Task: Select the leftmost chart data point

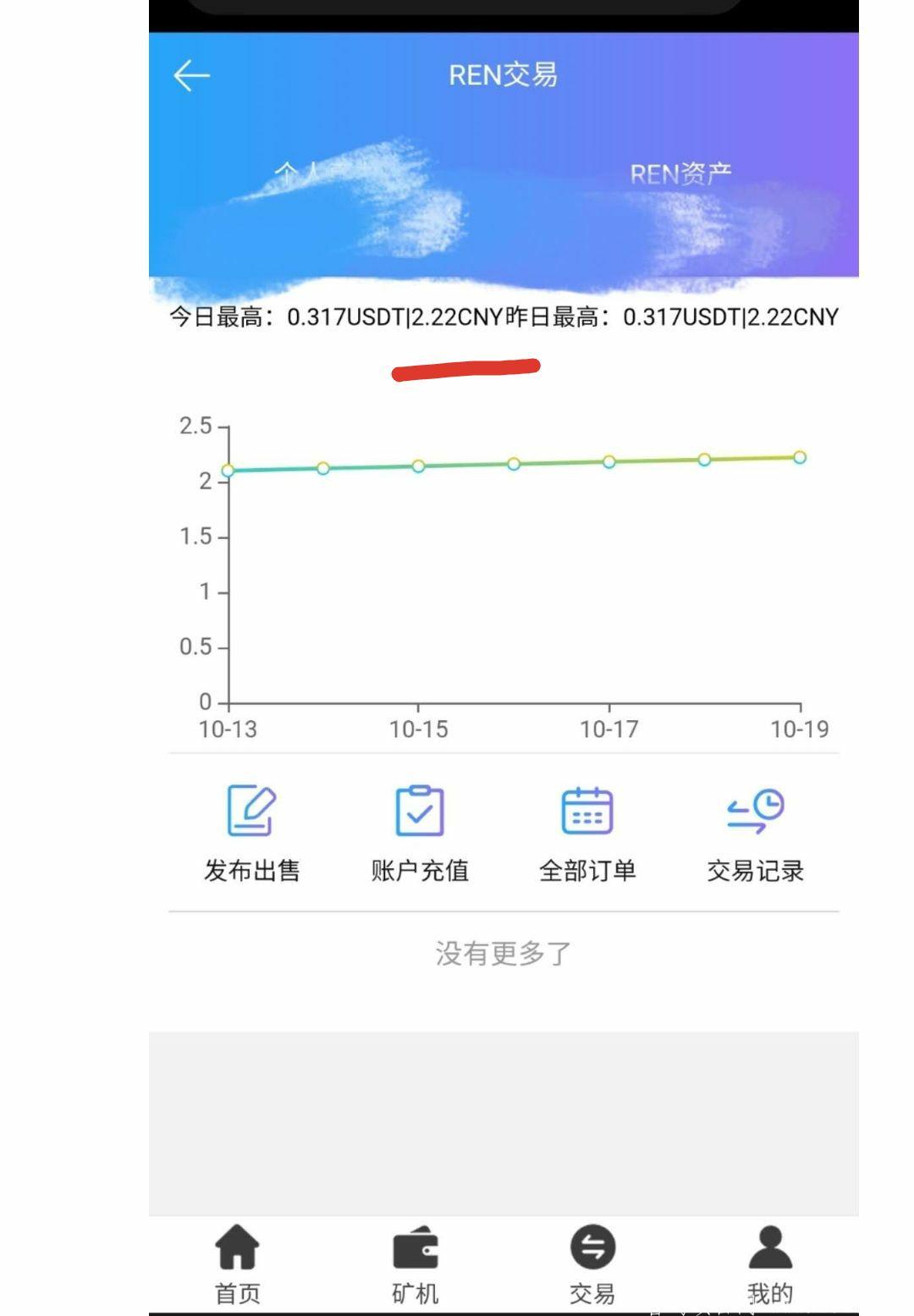Action: [227, 469]
